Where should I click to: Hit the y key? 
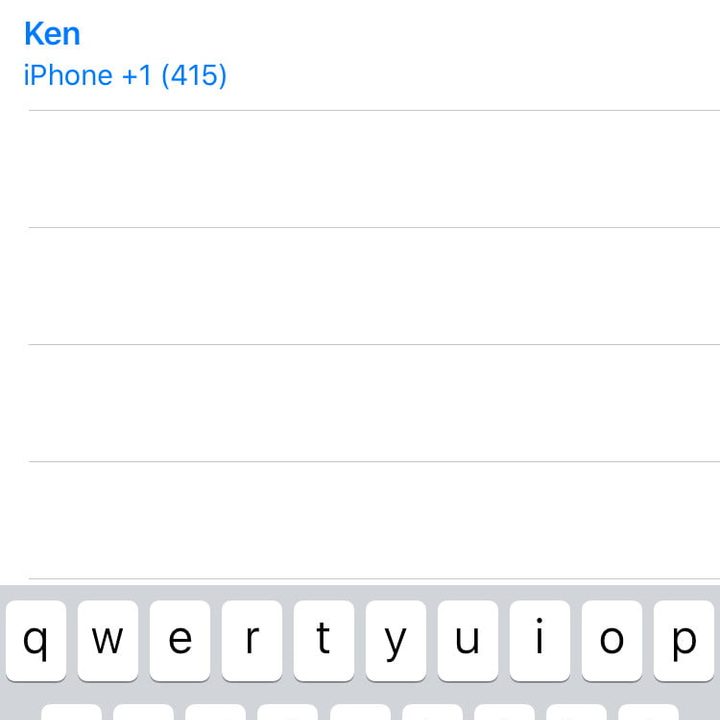click(x=396, y=641)
